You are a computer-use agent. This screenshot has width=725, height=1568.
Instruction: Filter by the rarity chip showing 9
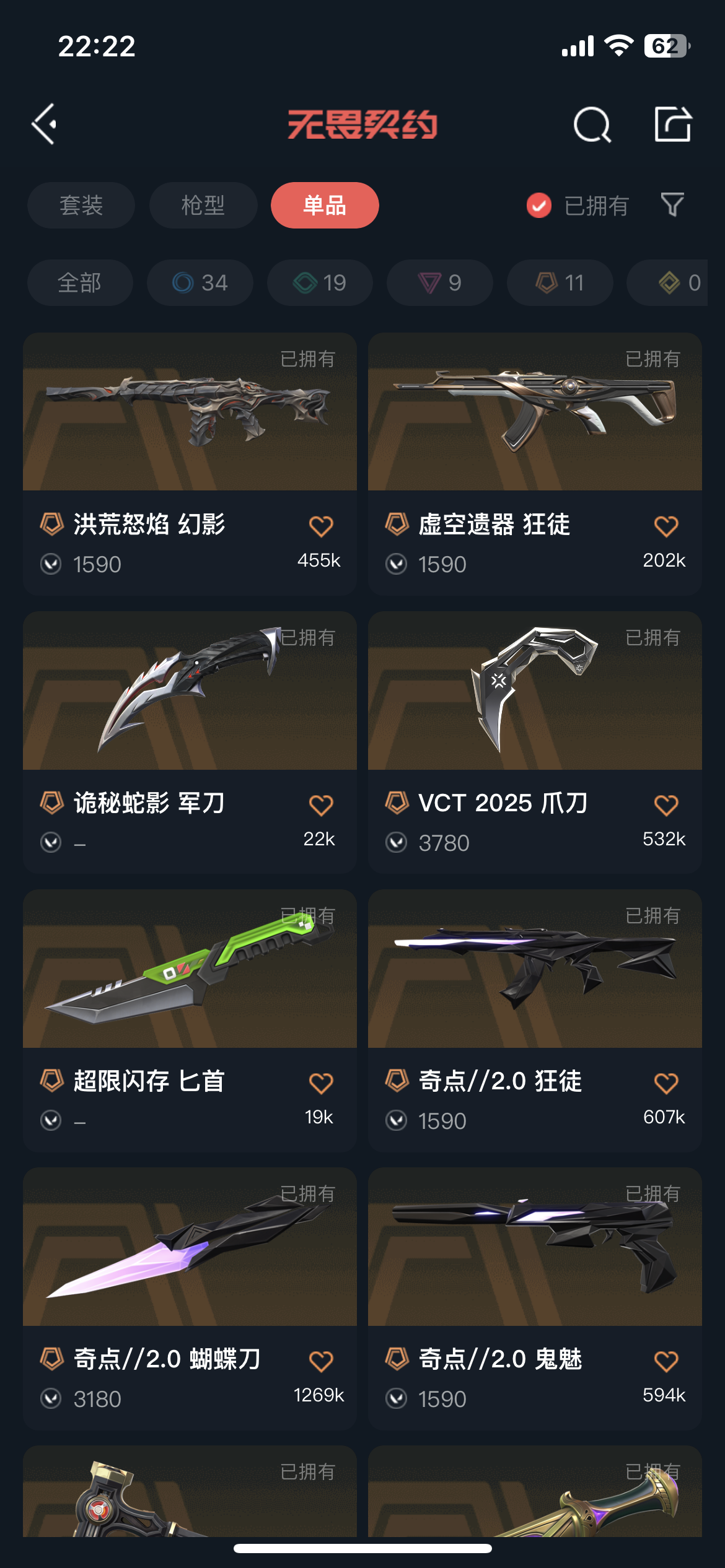tap(439, 282)
